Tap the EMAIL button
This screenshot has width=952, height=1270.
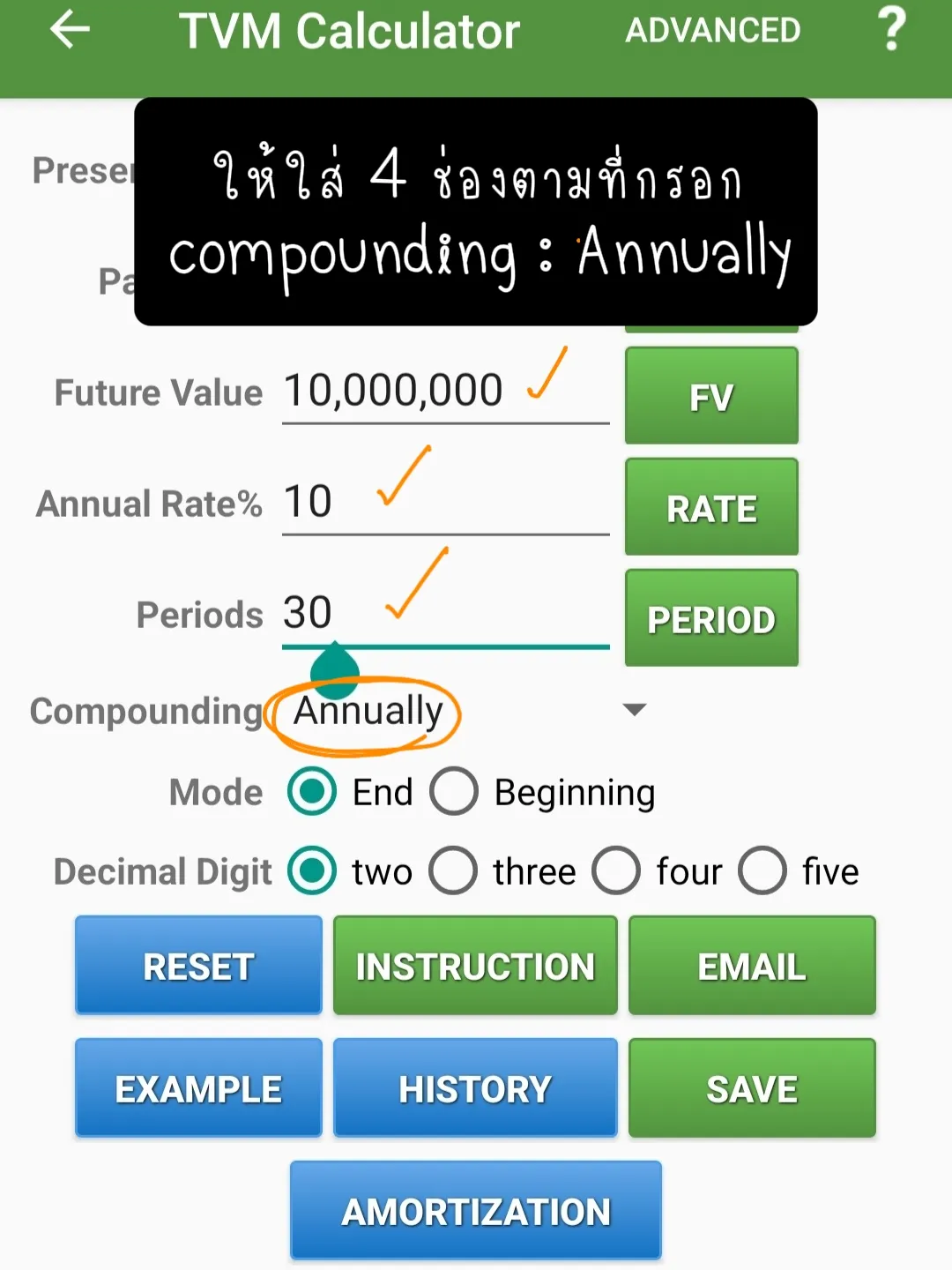coord(752,966)
